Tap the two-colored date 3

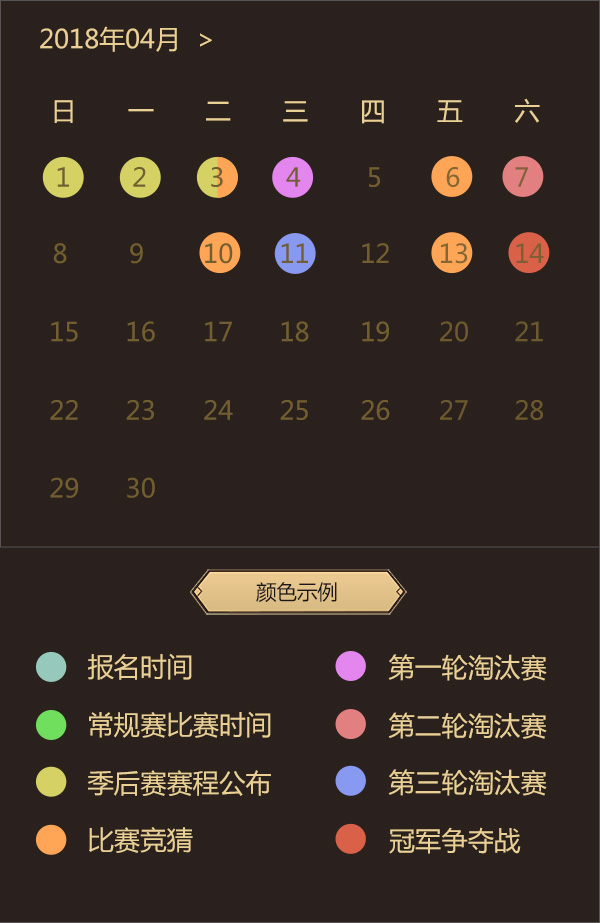pos(217,178)
